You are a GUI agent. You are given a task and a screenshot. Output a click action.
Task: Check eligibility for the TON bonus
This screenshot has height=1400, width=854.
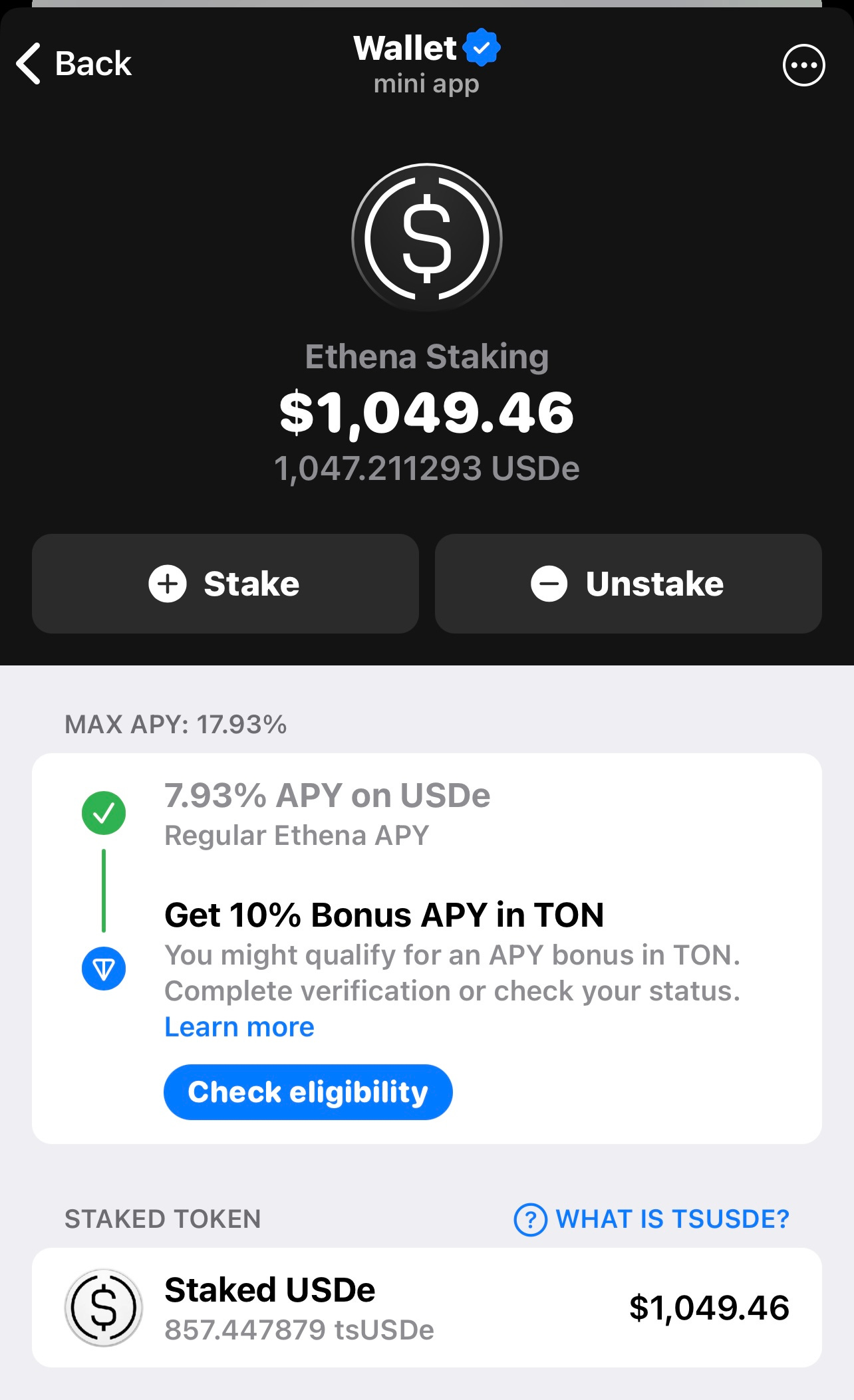tap(308, 1092)
